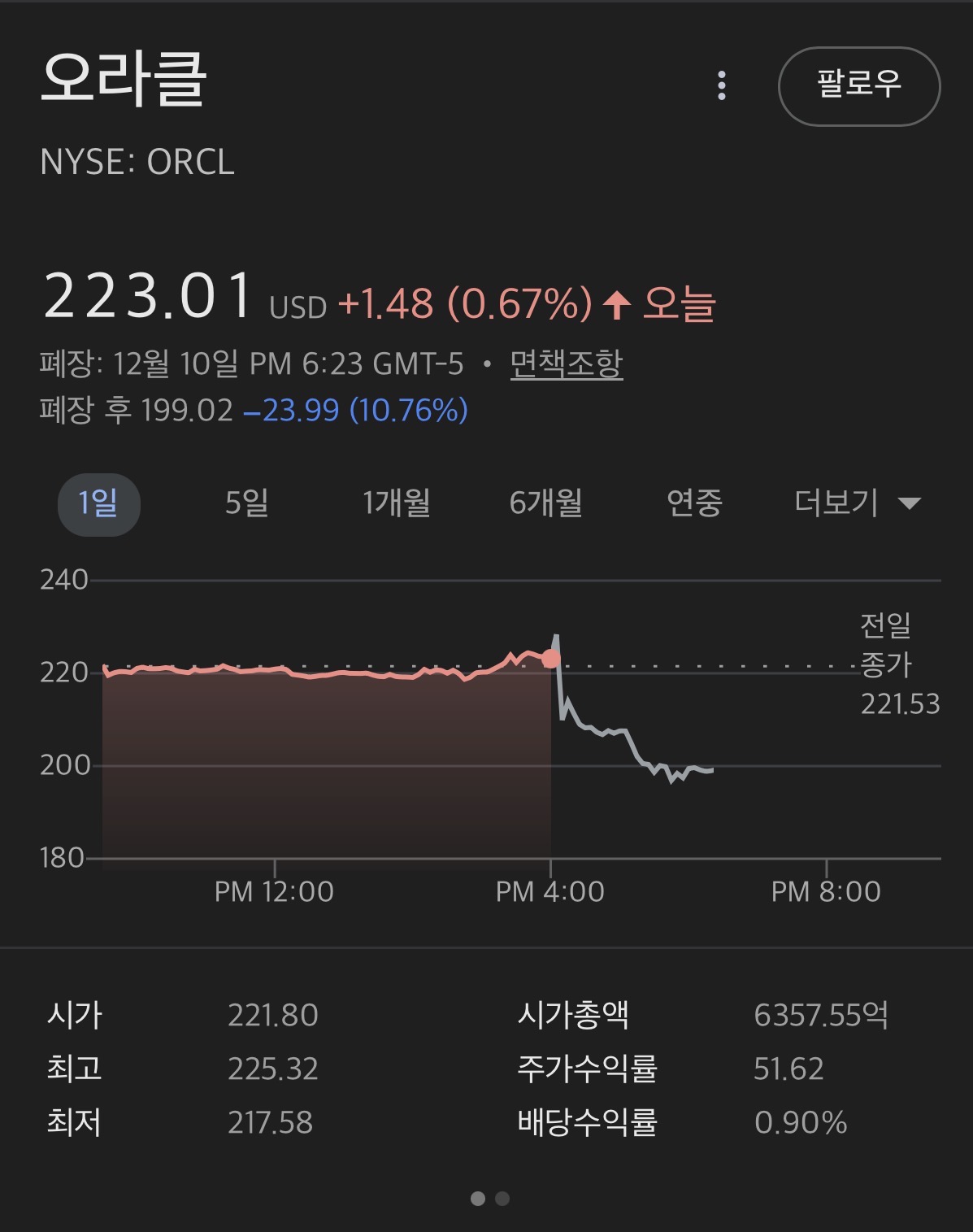
Task: Switch chart to 연중 (year to date)
Action: [x=694, y=503]
